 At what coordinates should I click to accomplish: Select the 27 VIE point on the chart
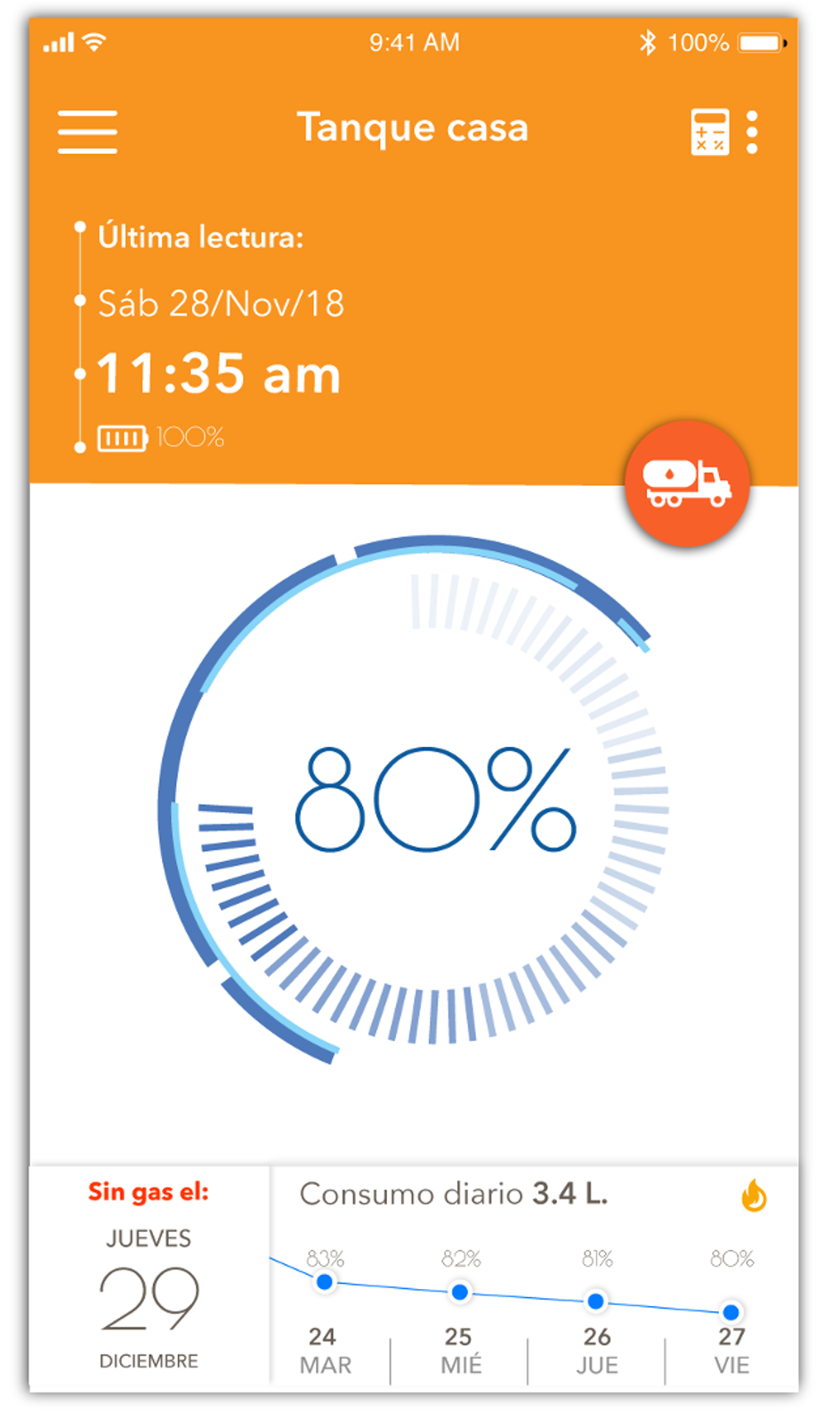[x=731, y=1312]
